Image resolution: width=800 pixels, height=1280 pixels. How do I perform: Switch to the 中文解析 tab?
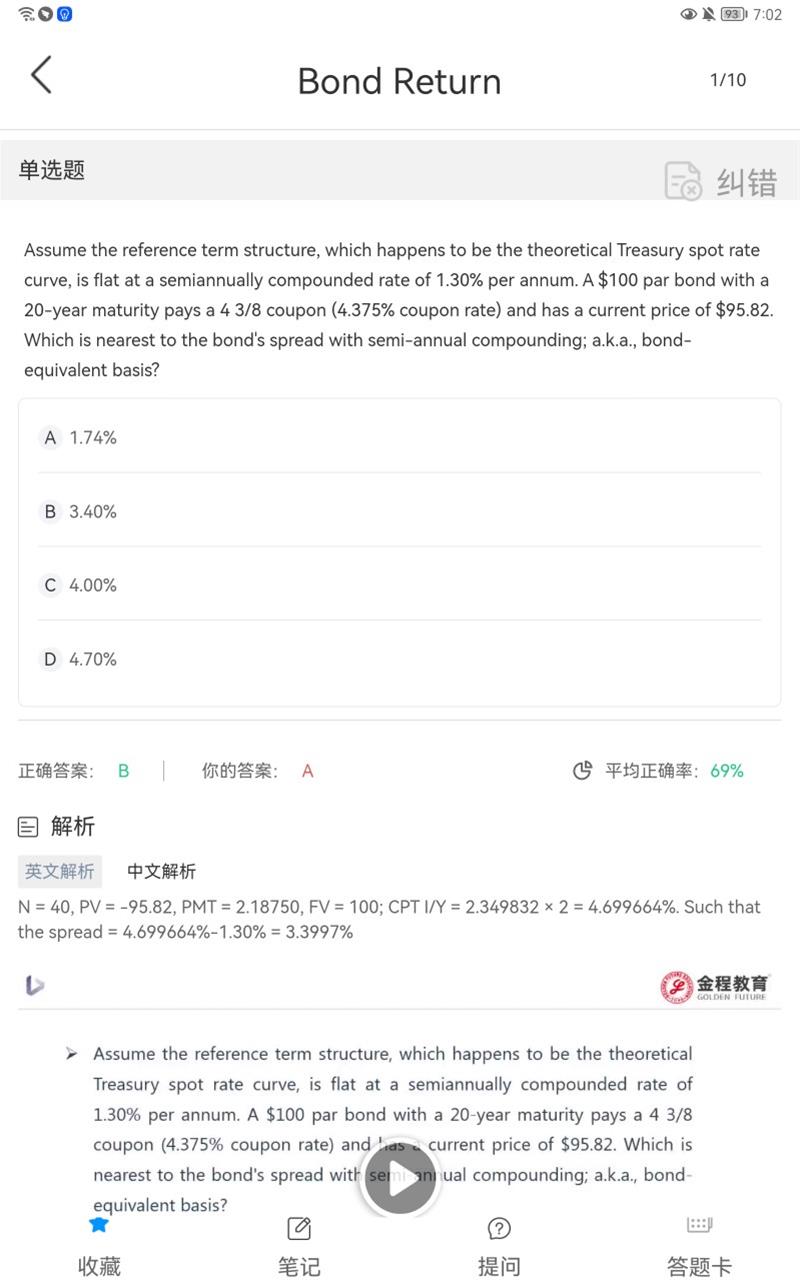(x=161, y=871)
